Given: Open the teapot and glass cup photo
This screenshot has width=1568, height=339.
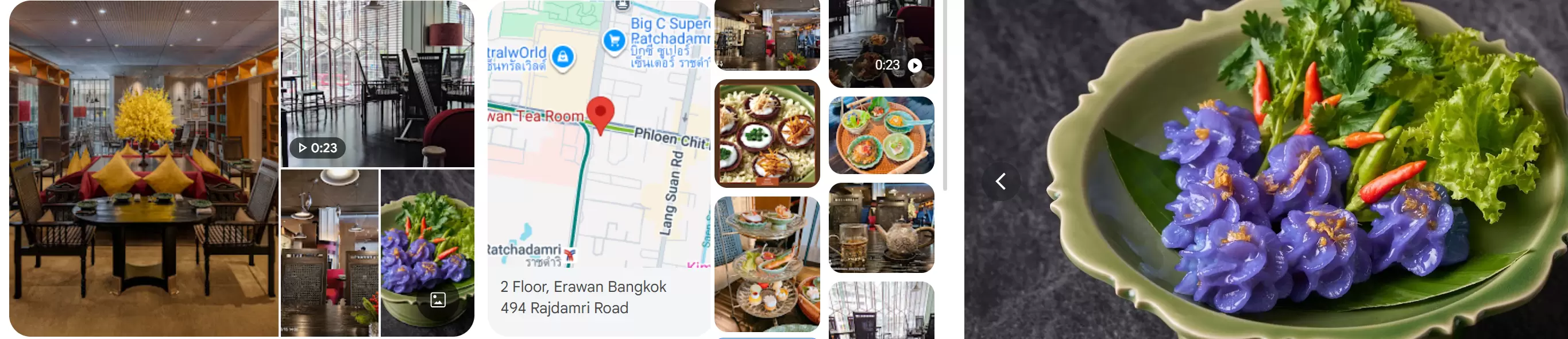Looking at the screenshot, I should 881,228.
